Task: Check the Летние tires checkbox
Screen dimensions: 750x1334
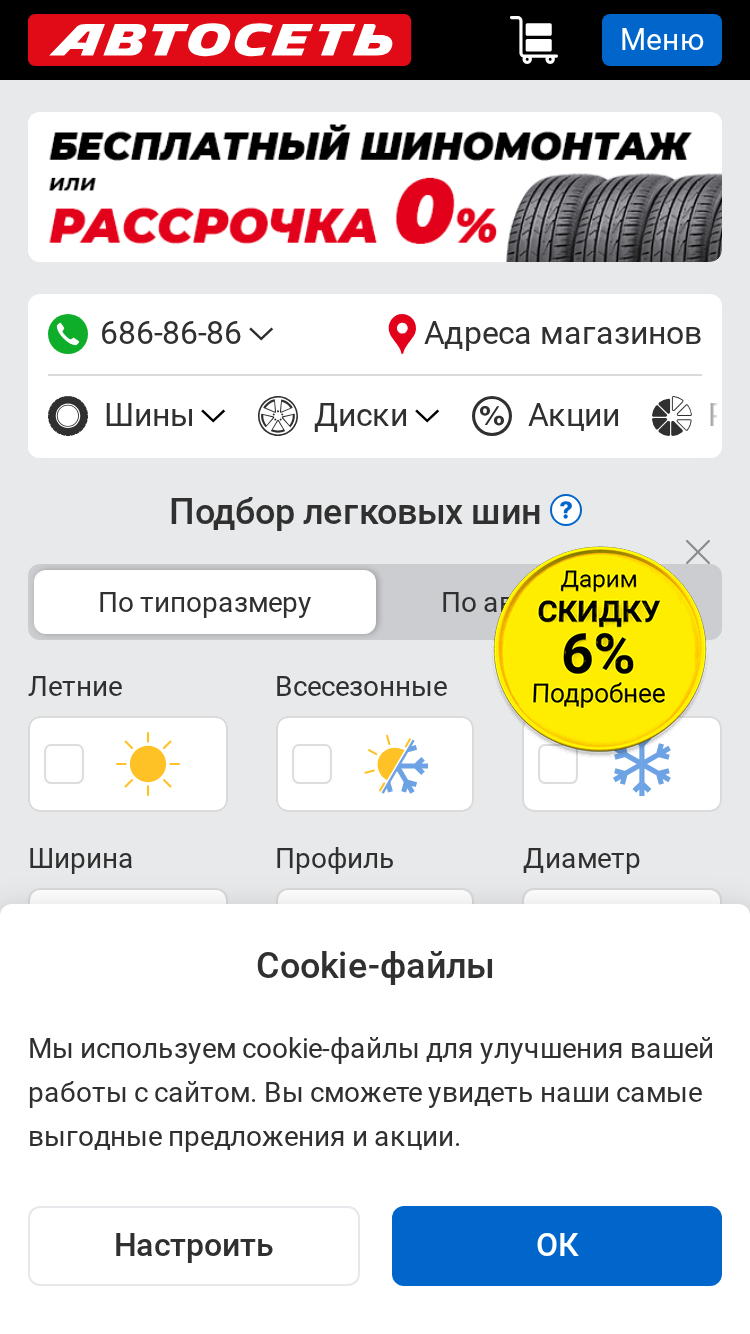Action: pyautogui.click(x=64, y=764)
